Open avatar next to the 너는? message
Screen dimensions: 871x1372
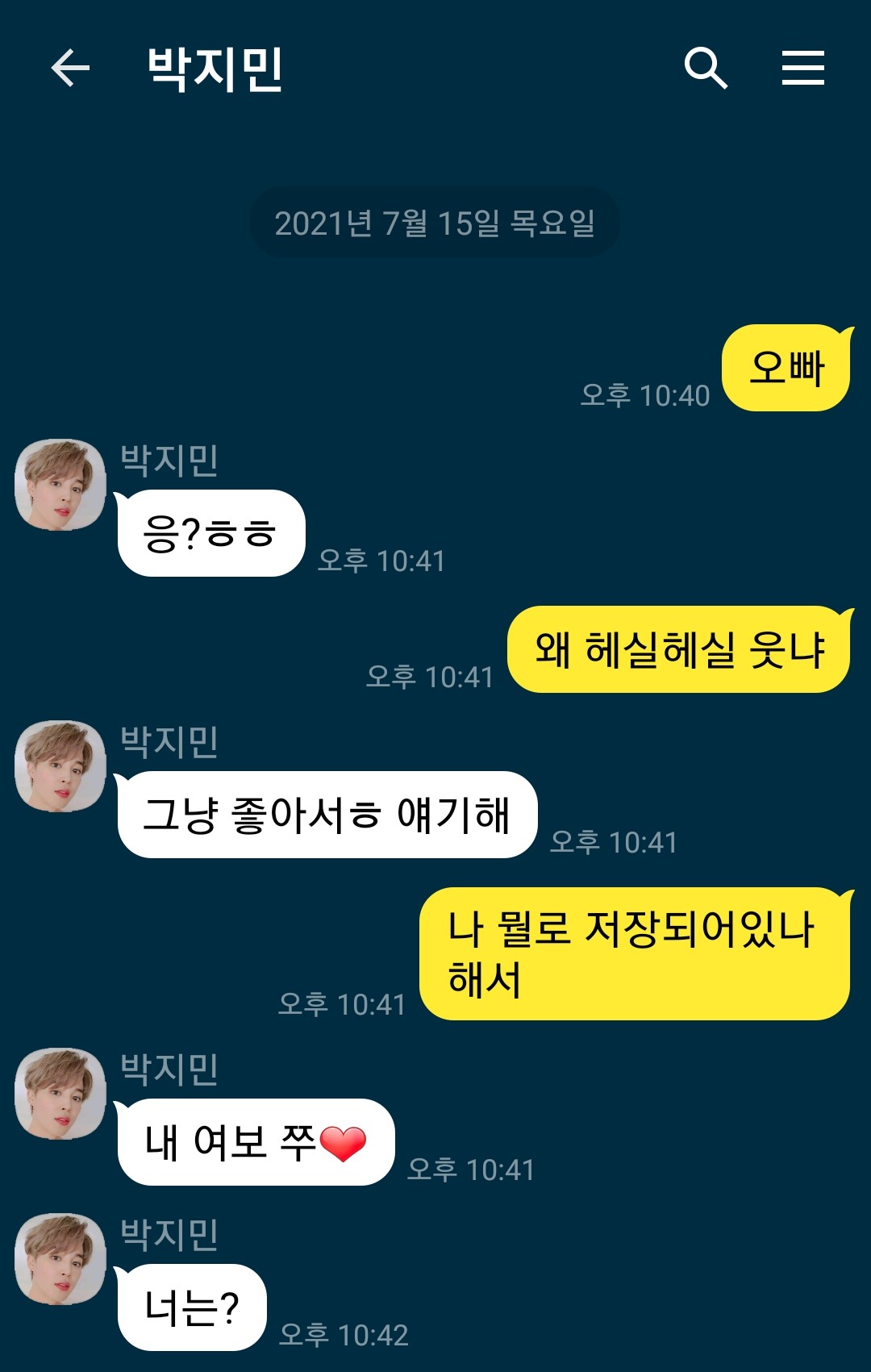pos(60,1259)
